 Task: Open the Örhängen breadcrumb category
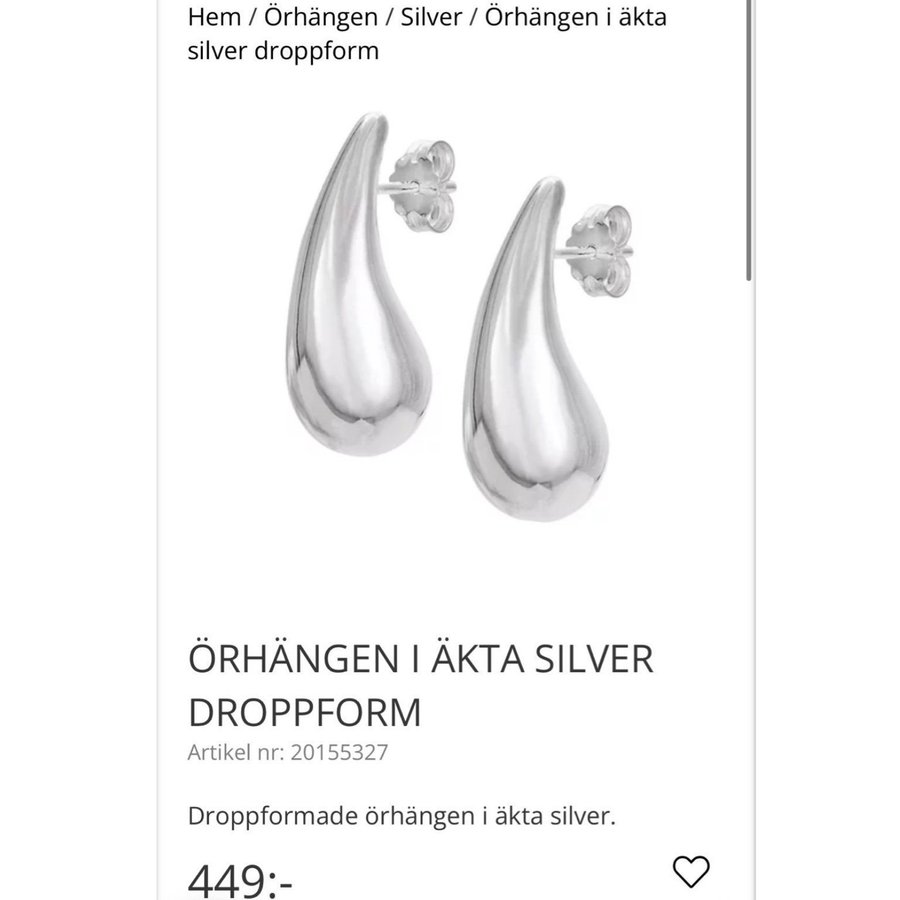click(321, 18)
